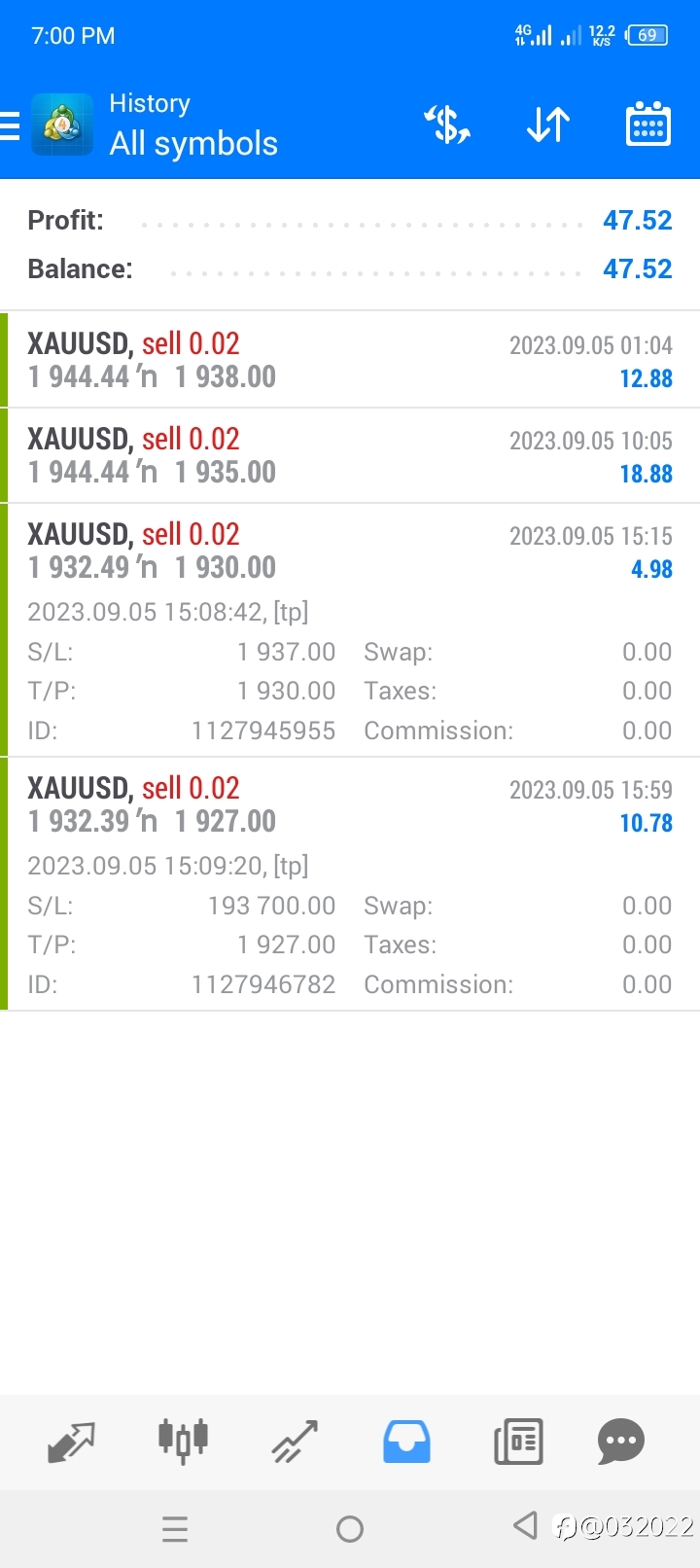Expand the XAUUSD sell trade closed at 01:04
Image resolution: width=700 pixels, height=1568 pixels.
pos(350,360)
